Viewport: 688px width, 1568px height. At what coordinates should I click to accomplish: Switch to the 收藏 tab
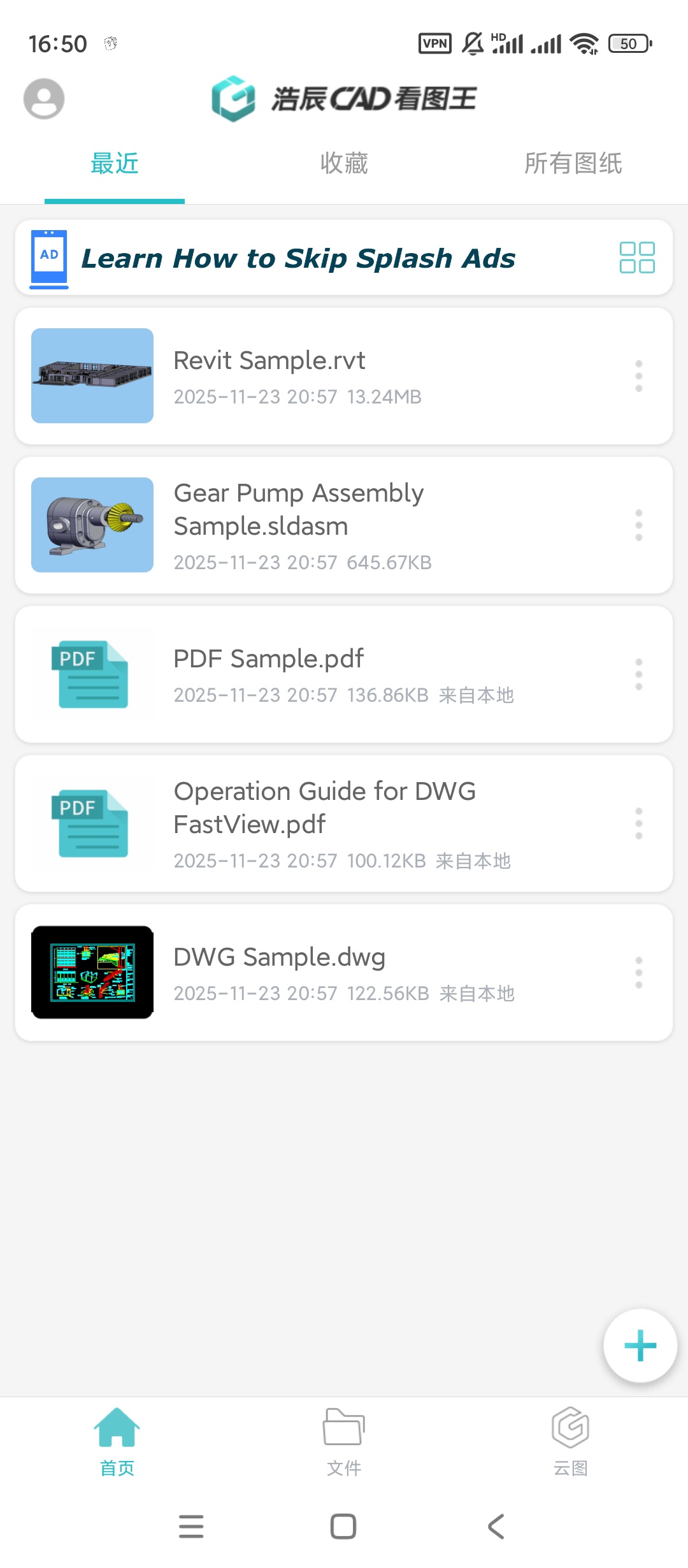pos(344,164)
